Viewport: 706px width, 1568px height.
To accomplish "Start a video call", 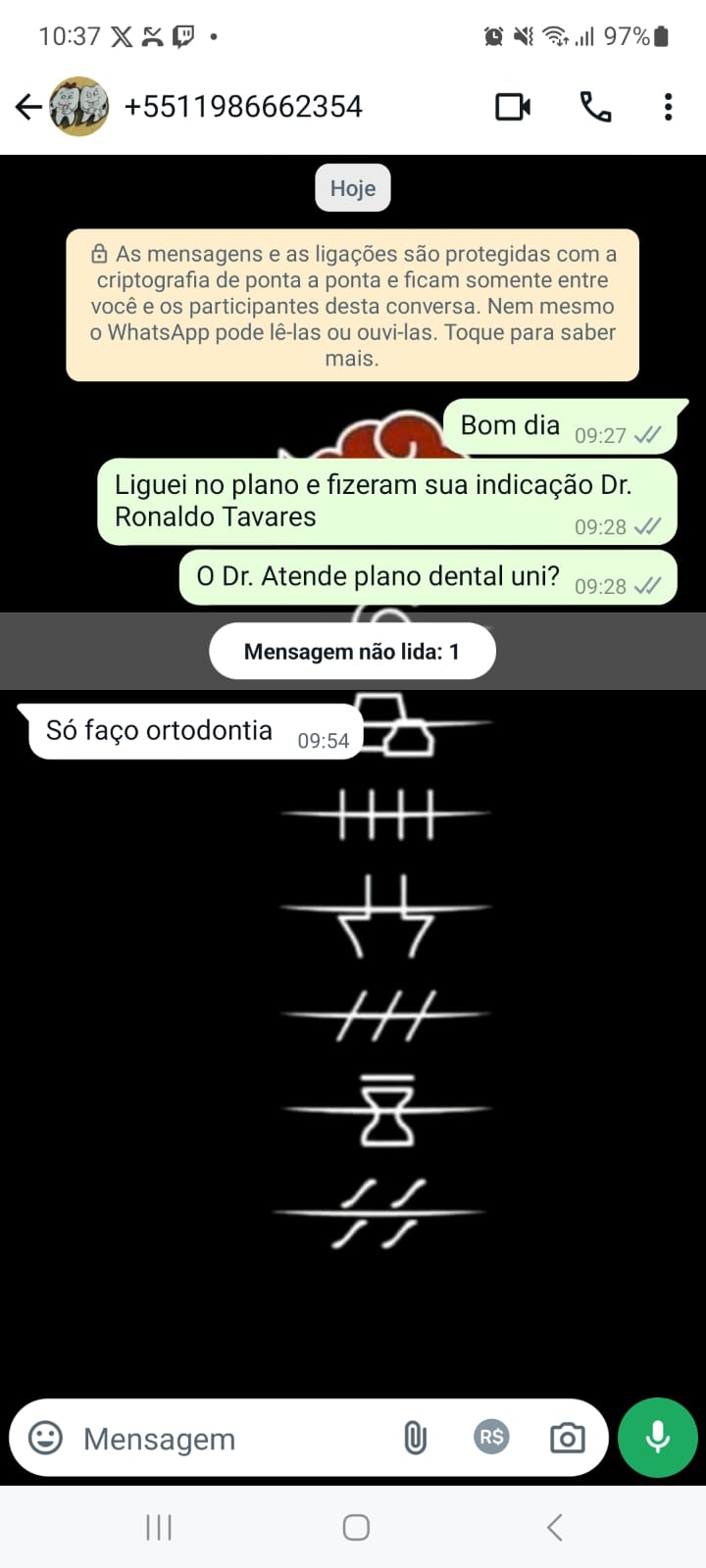I will click(x=513, y=107).
